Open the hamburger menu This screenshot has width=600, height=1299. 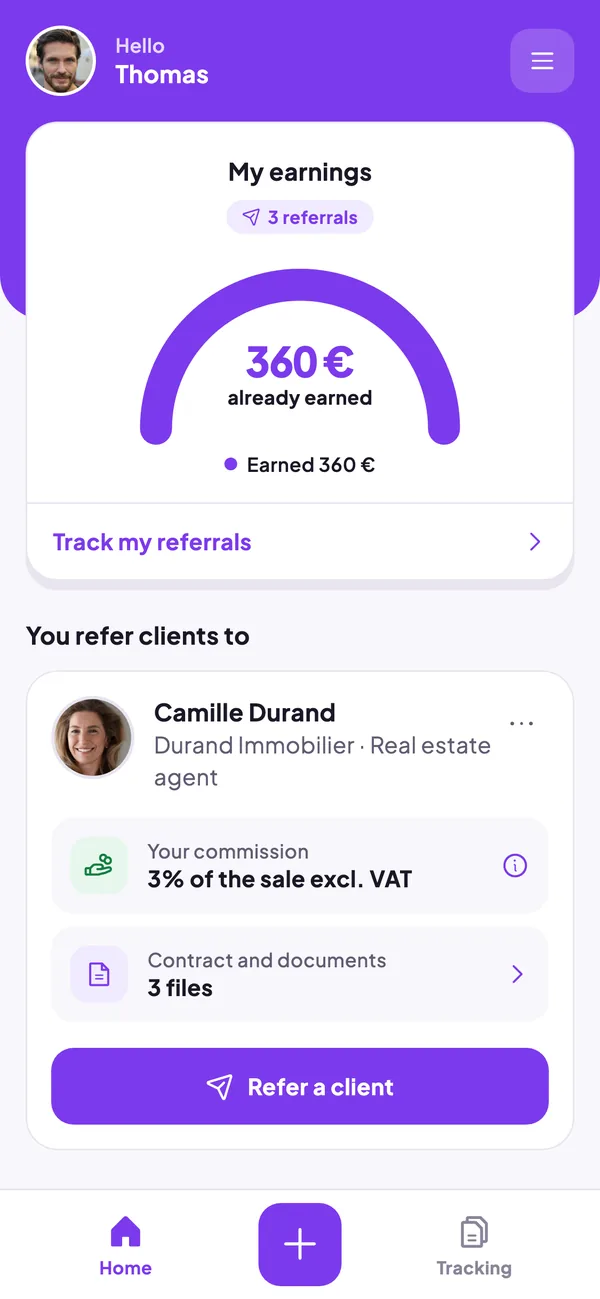pyautogui.click(x=542, y=61)
